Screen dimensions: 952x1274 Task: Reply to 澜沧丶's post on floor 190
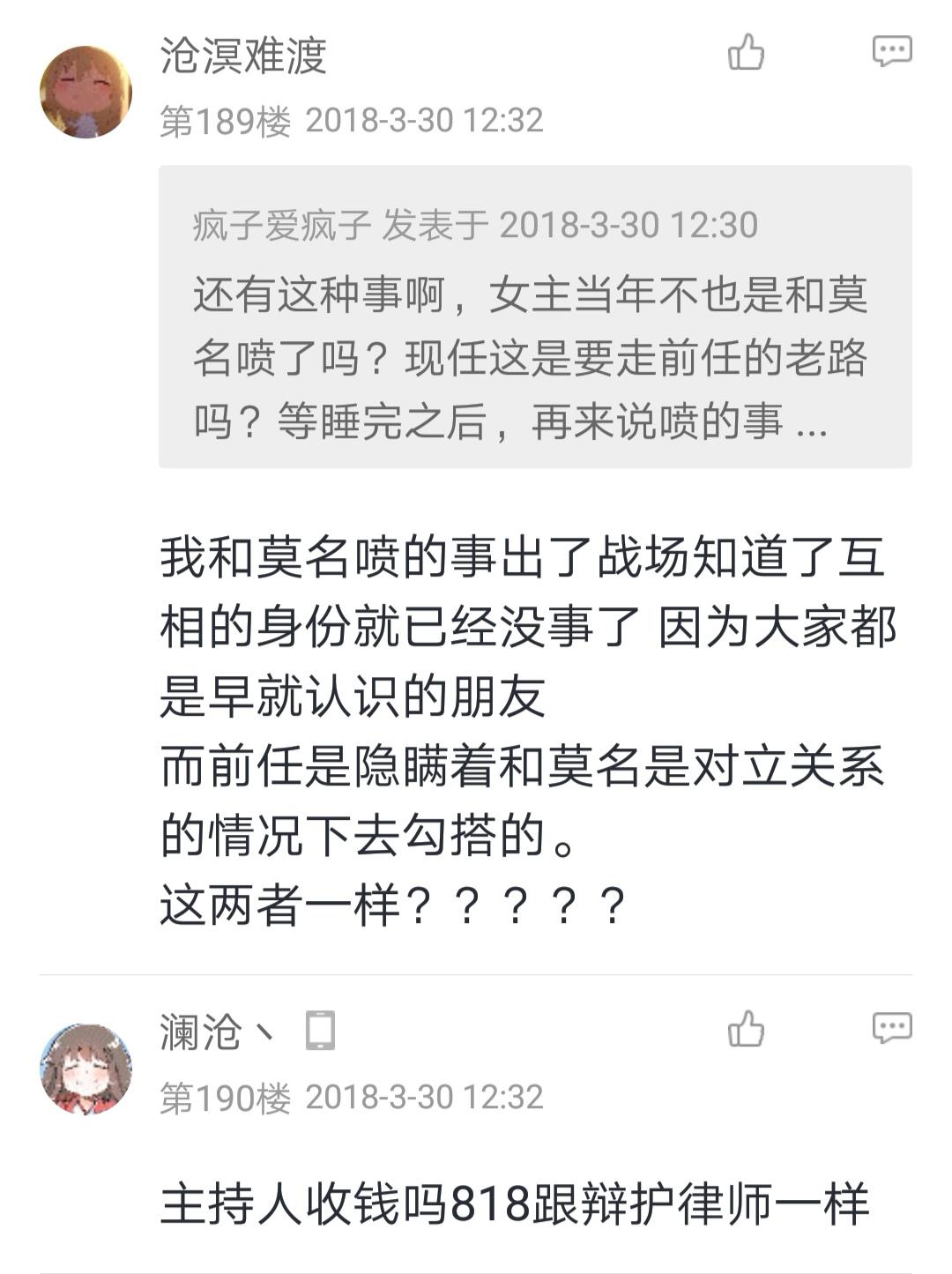(891, 1028)
